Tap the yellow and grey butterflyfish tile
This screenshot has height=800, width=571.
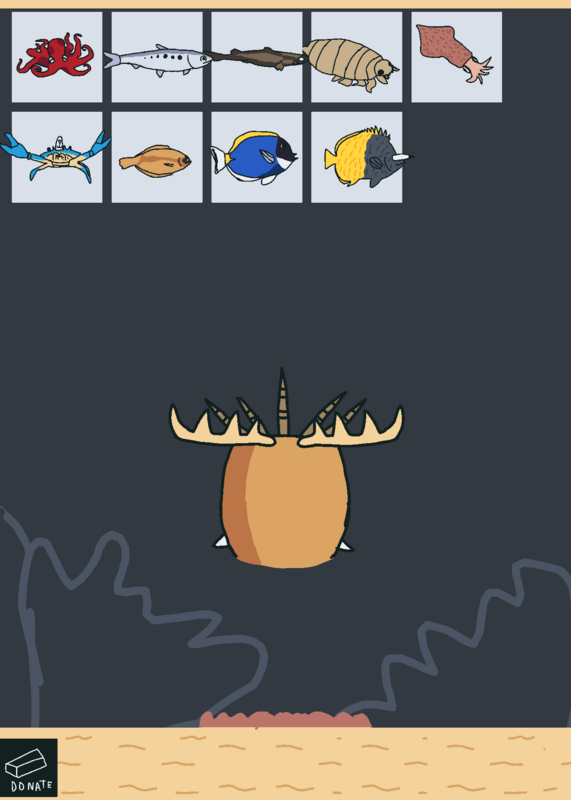pos(356,157)
